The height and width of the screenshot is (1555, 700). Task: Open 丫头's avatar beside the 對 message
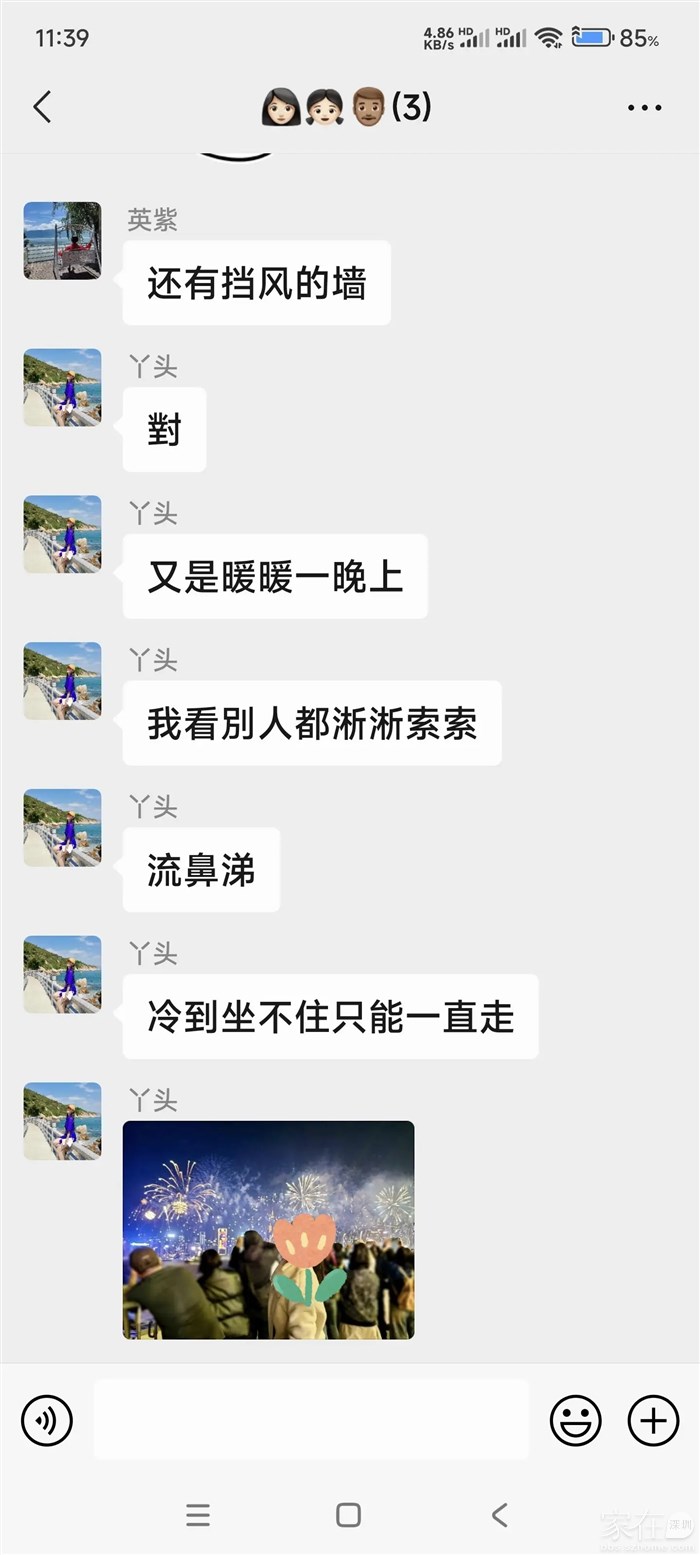pos(62,387)
